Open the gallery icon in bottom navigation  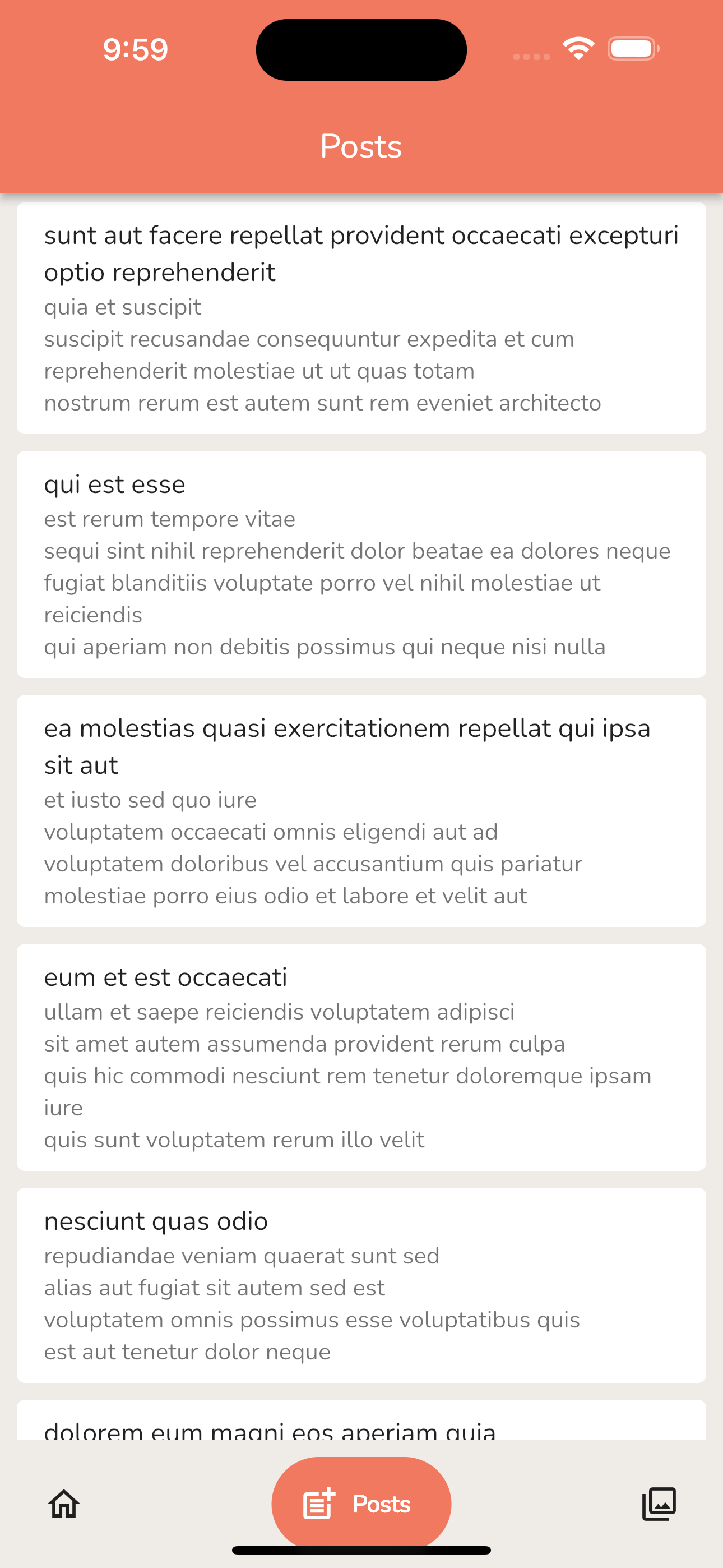click(x=660, y=1504)
